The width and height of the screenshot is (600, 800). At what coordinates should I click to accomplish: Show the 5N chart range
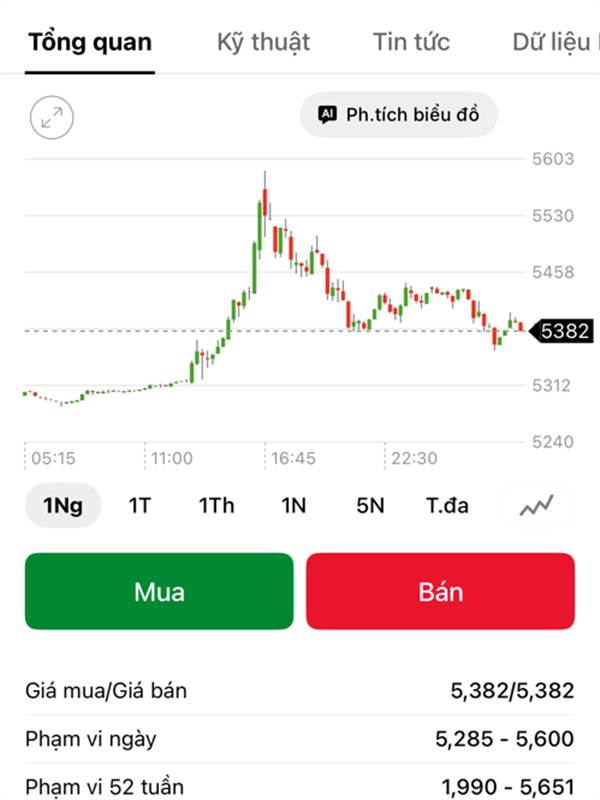coord(370,505)
